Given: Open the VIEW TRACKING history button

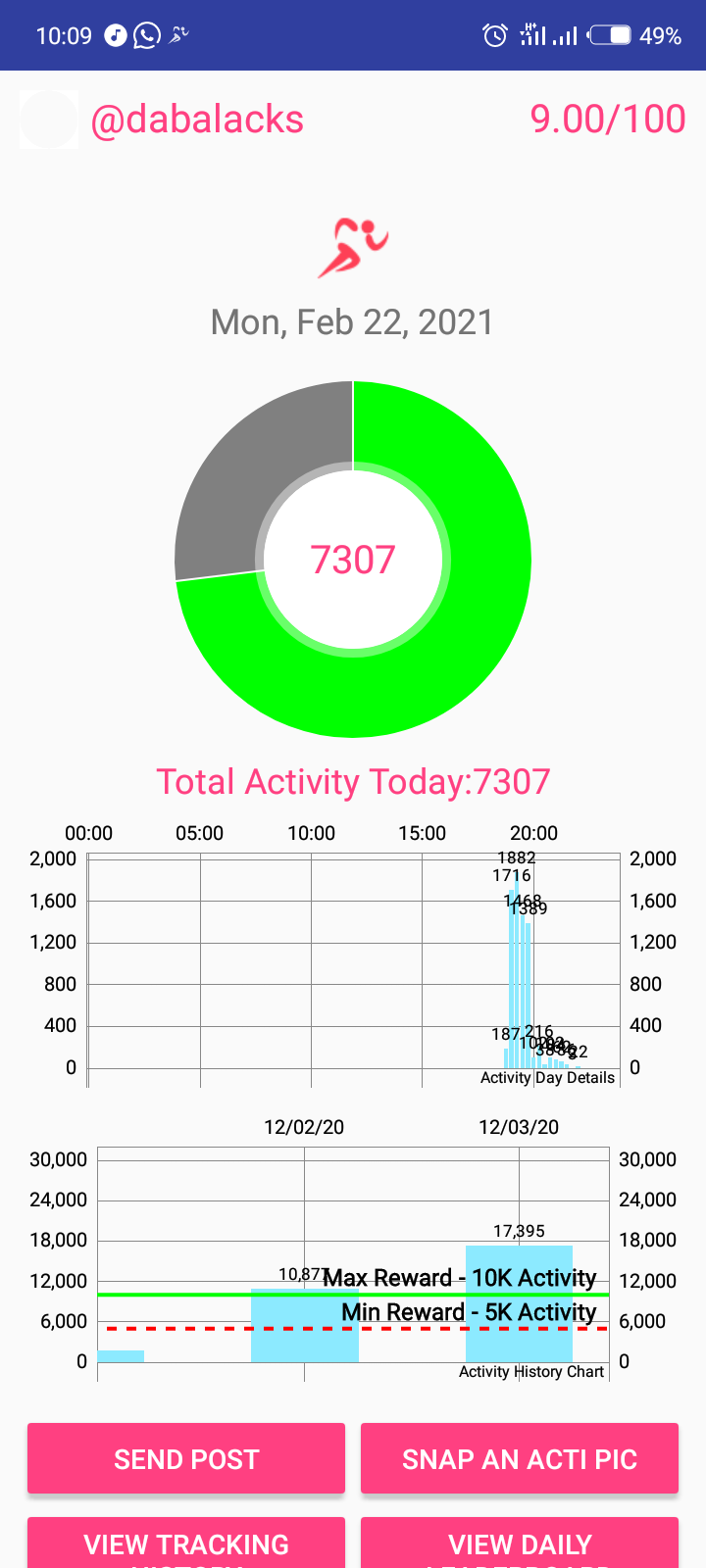Looking at the screenshot, I should point(186,1543).
